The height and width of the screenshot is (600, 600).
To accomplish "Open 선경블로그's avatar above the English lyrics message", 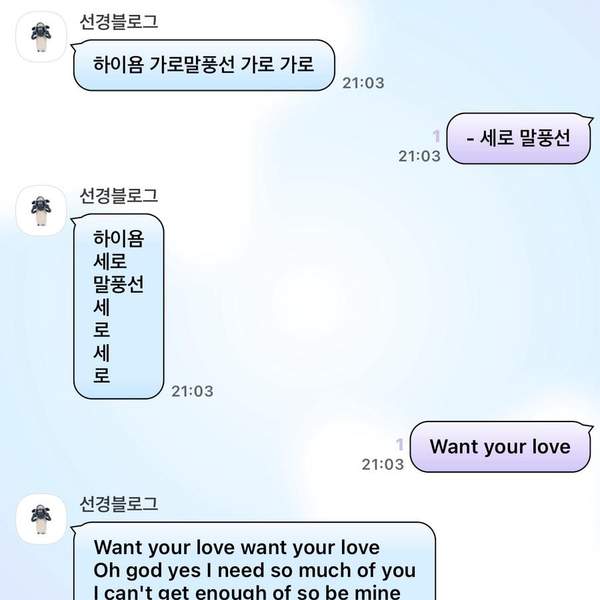I will coord(41,517).
